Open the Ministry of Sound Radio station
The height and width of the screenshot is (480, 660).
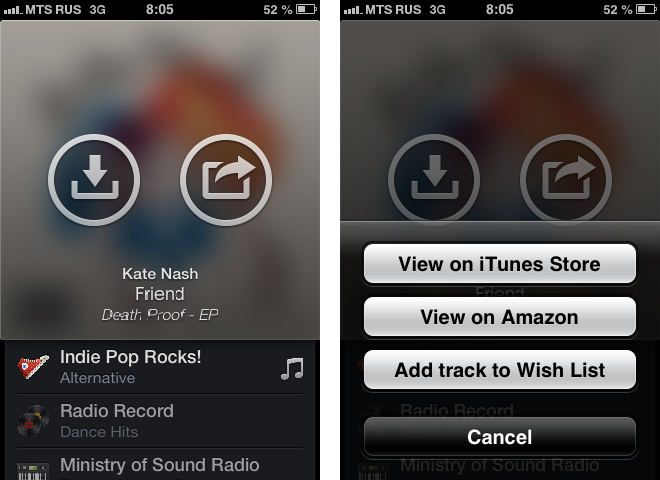(160, 466)
